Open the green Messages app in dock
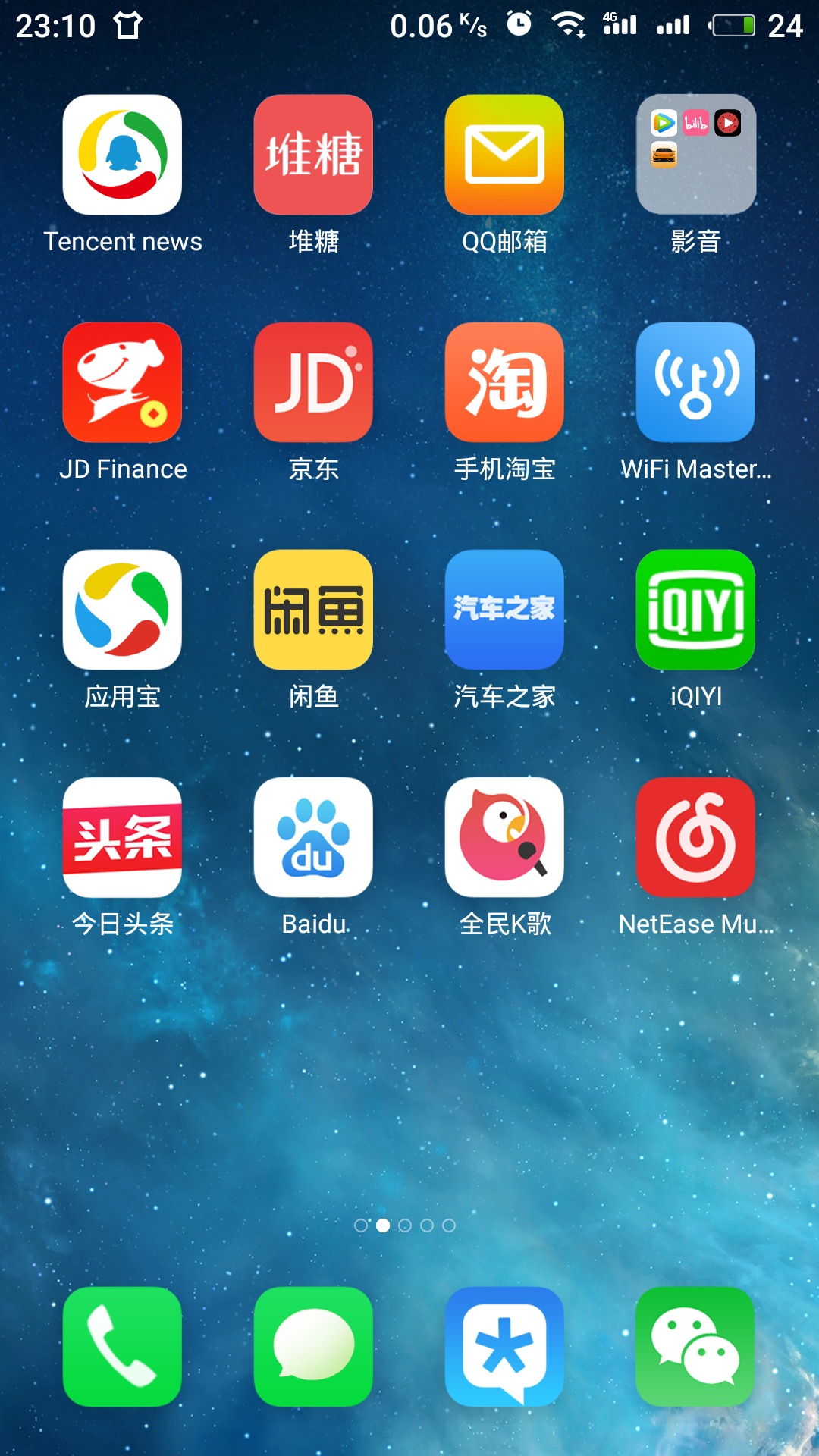The height and width of the screenshot is (1456, 819). point(313,1347)
